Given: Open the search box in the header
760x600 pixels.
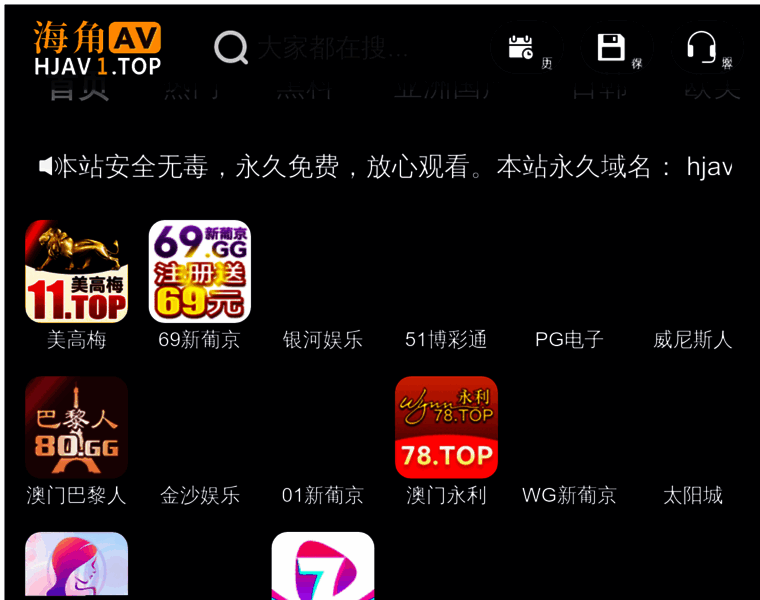Looking at the screenshot, I should pos(330,47).
